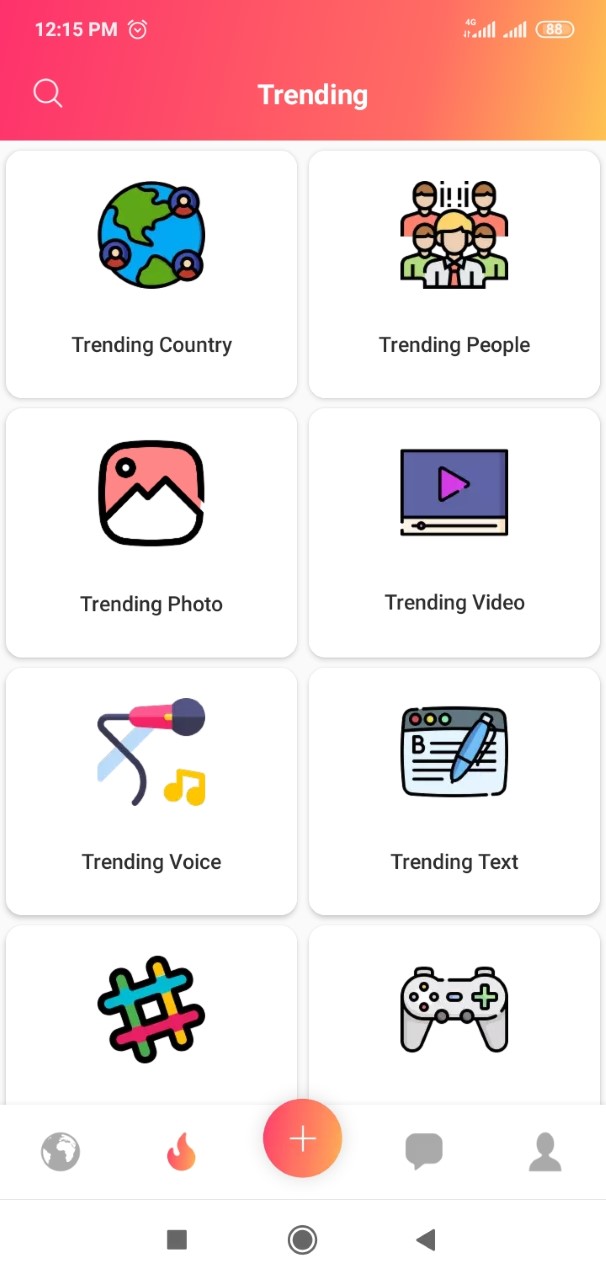Open the Trending Country card
The width and height of the screenshot is (606, 1280).
(152, 275)
